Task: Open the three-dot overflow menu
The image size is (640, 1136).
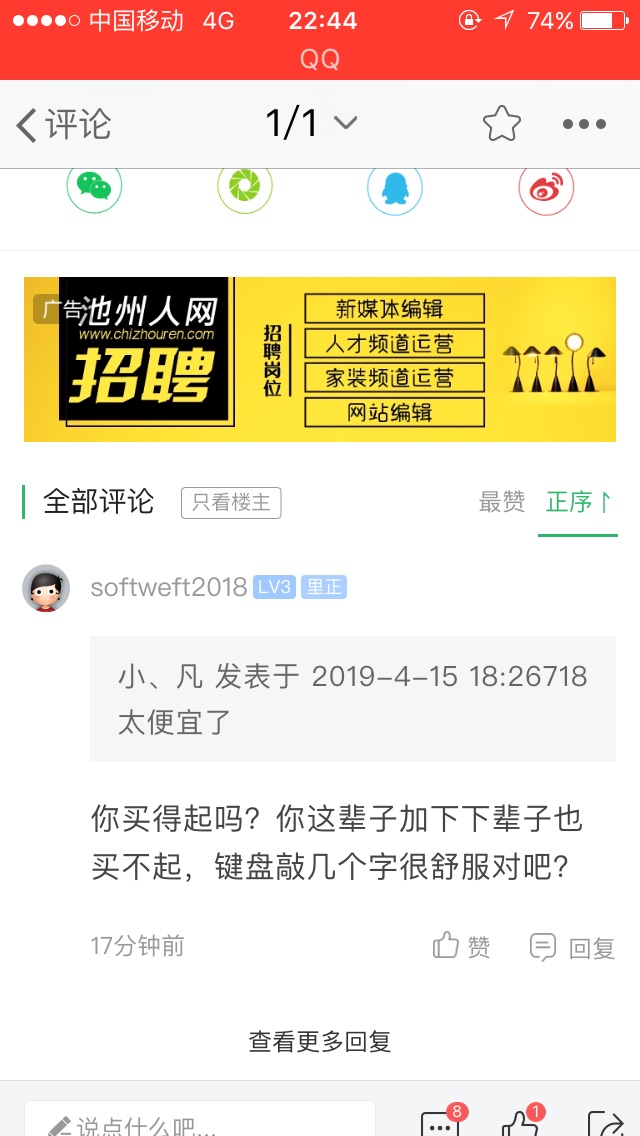Action: point(584,125)
